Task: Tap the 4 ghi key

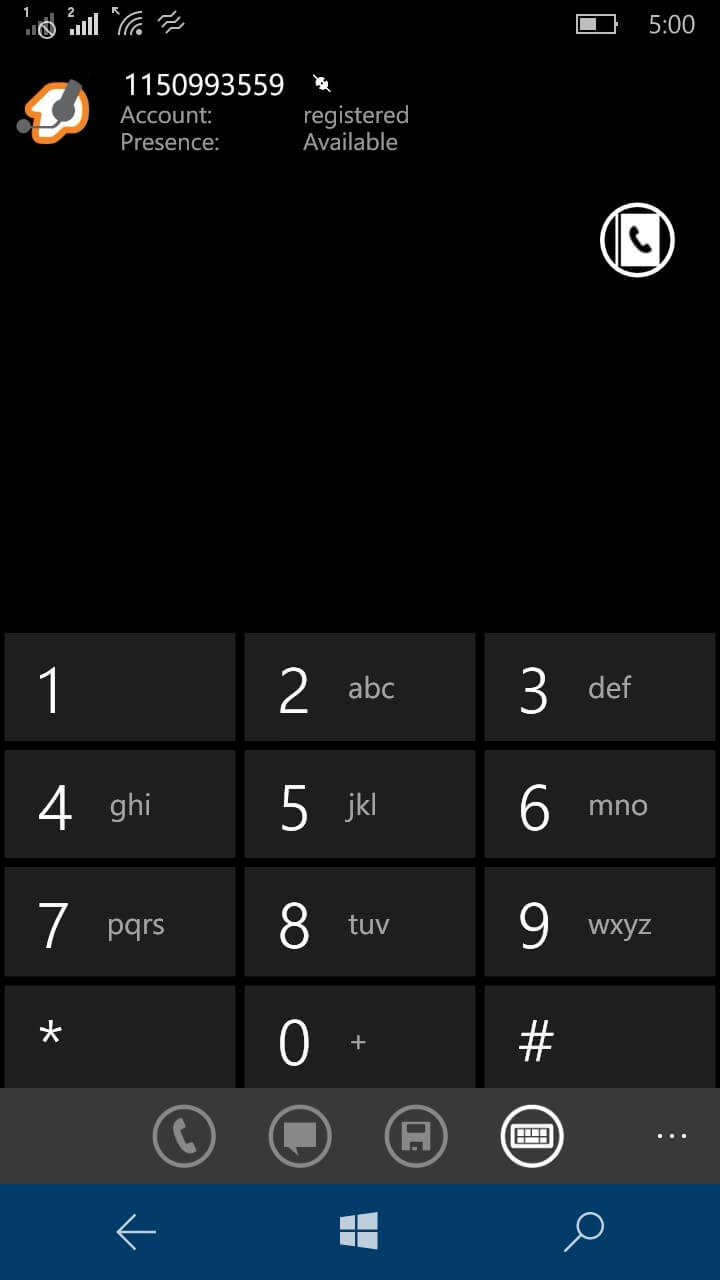Action: (120, 805)
